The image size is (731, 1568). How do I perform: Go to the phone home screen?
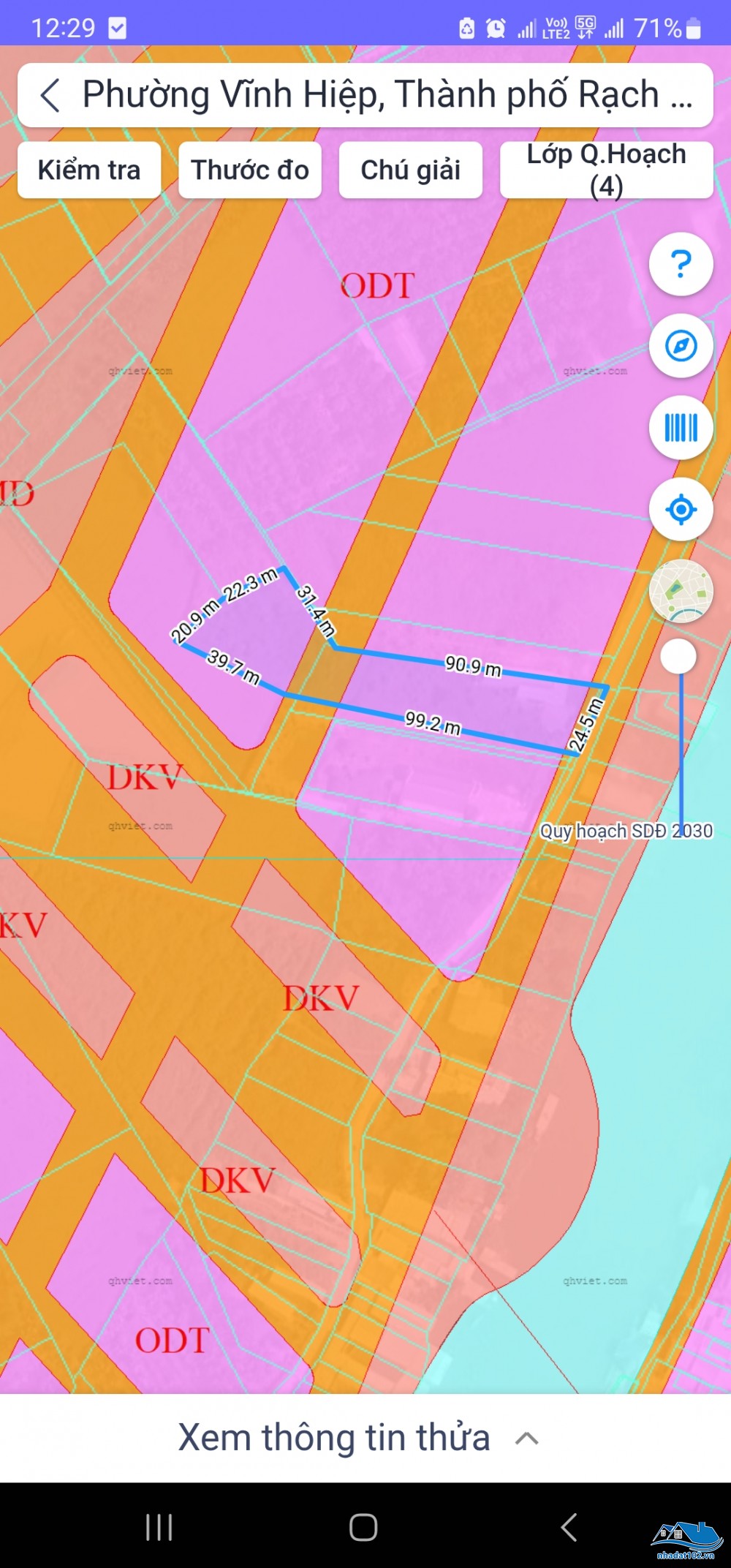[x=363, y=1527]
